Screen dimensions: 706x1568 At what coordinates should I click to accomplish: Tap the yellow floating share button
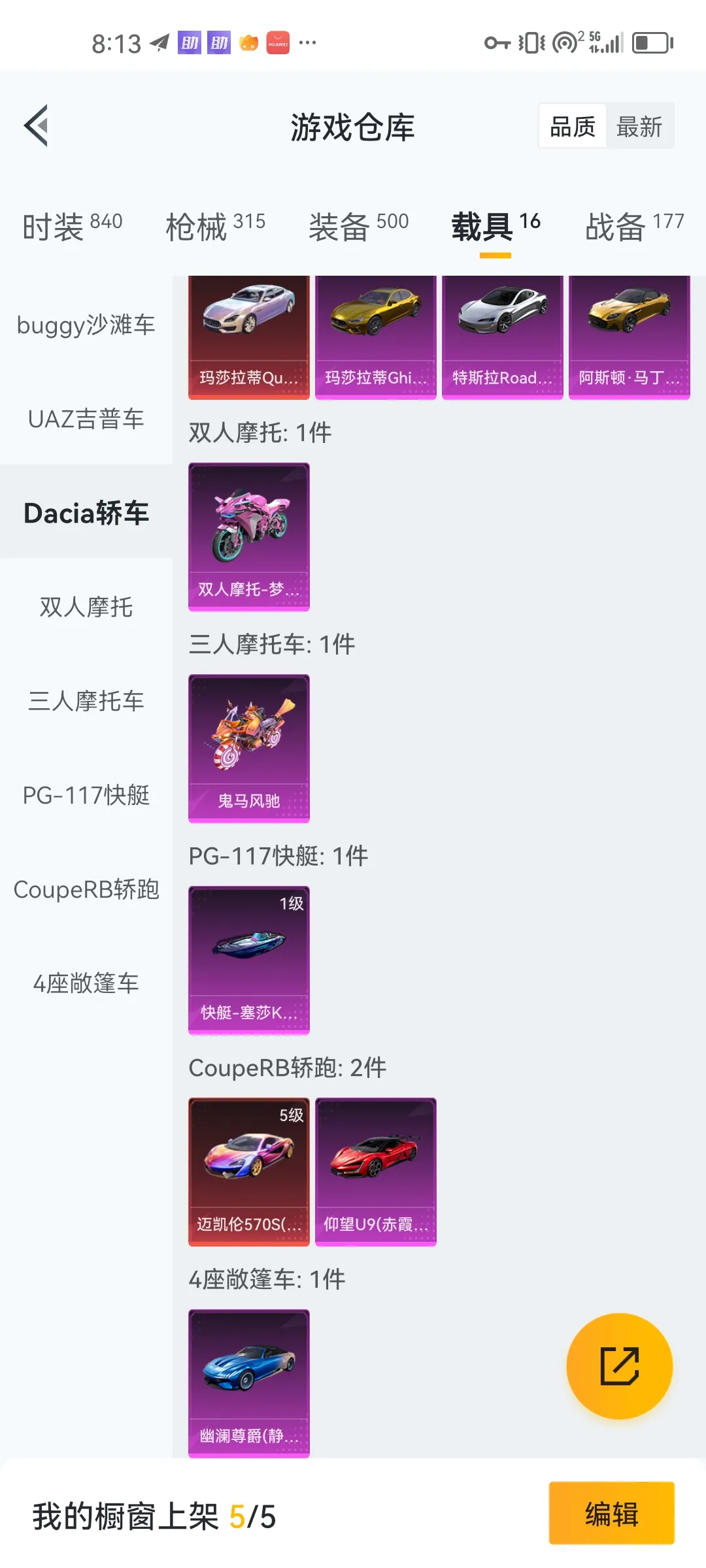click(619, 1366)
